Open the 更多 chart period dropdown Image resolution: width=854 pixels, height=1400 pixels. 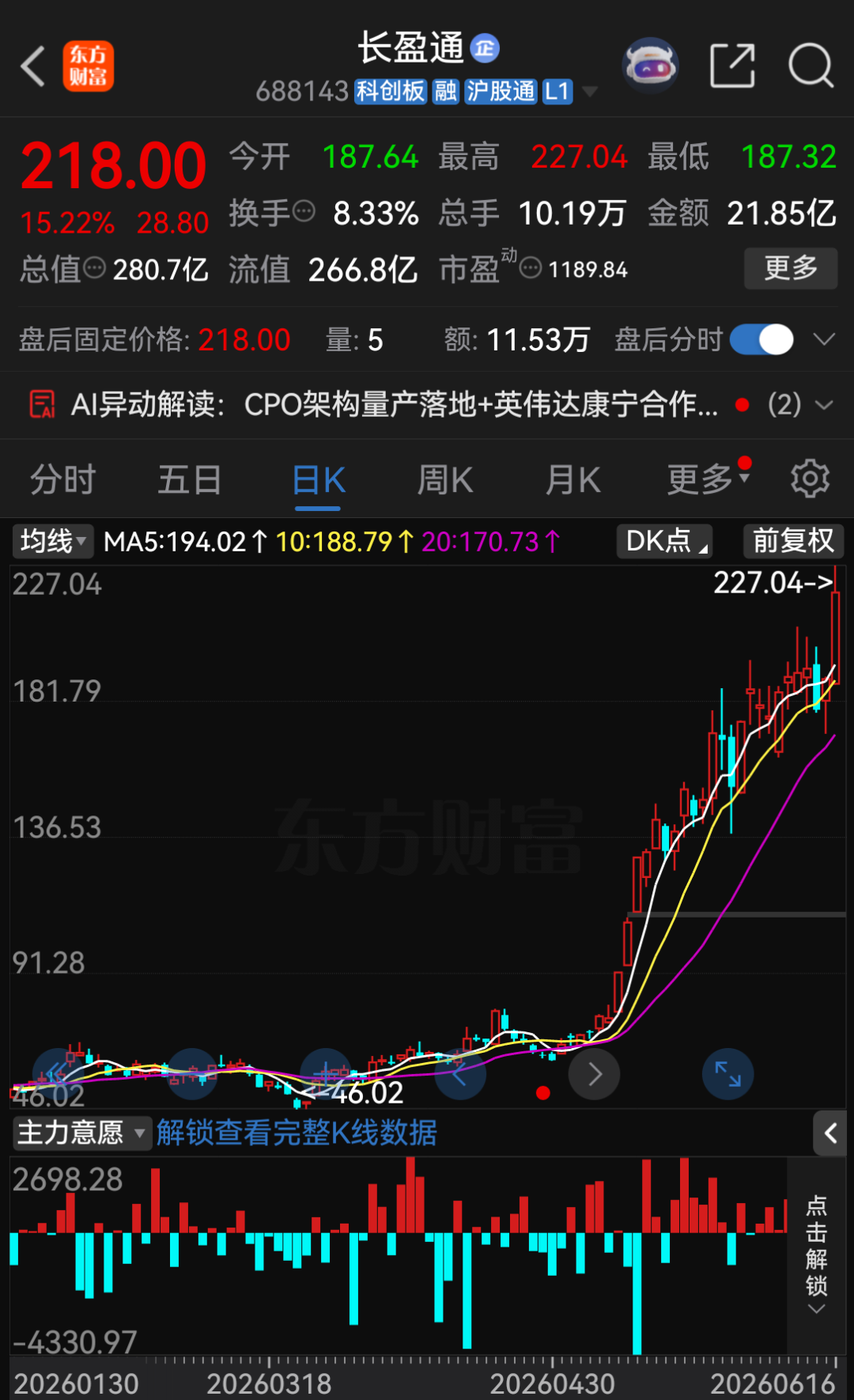pyautogui.click(x=708, y=479)
